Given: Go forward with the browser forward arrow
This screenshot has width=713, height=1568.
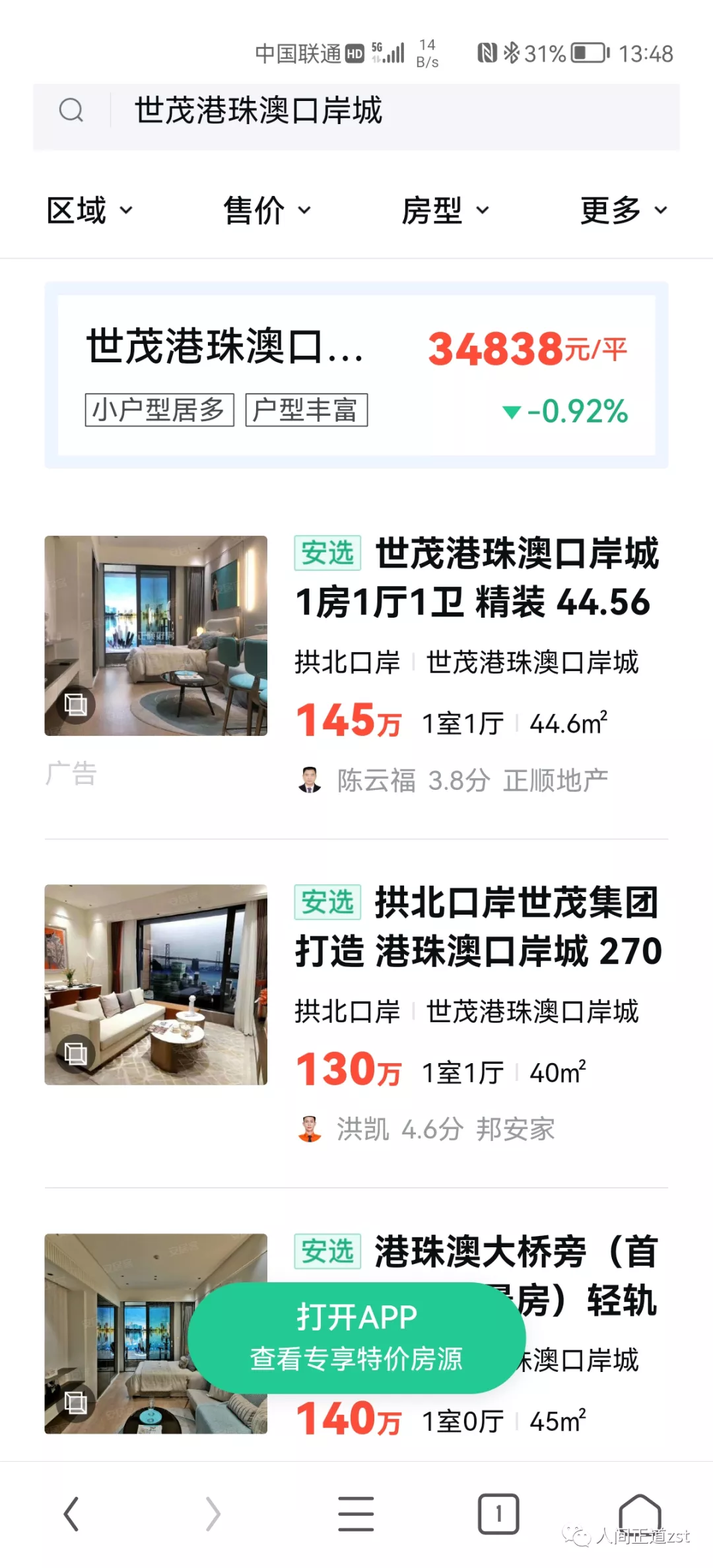Looking at the screenshot, I should [x=213, y=1514].
